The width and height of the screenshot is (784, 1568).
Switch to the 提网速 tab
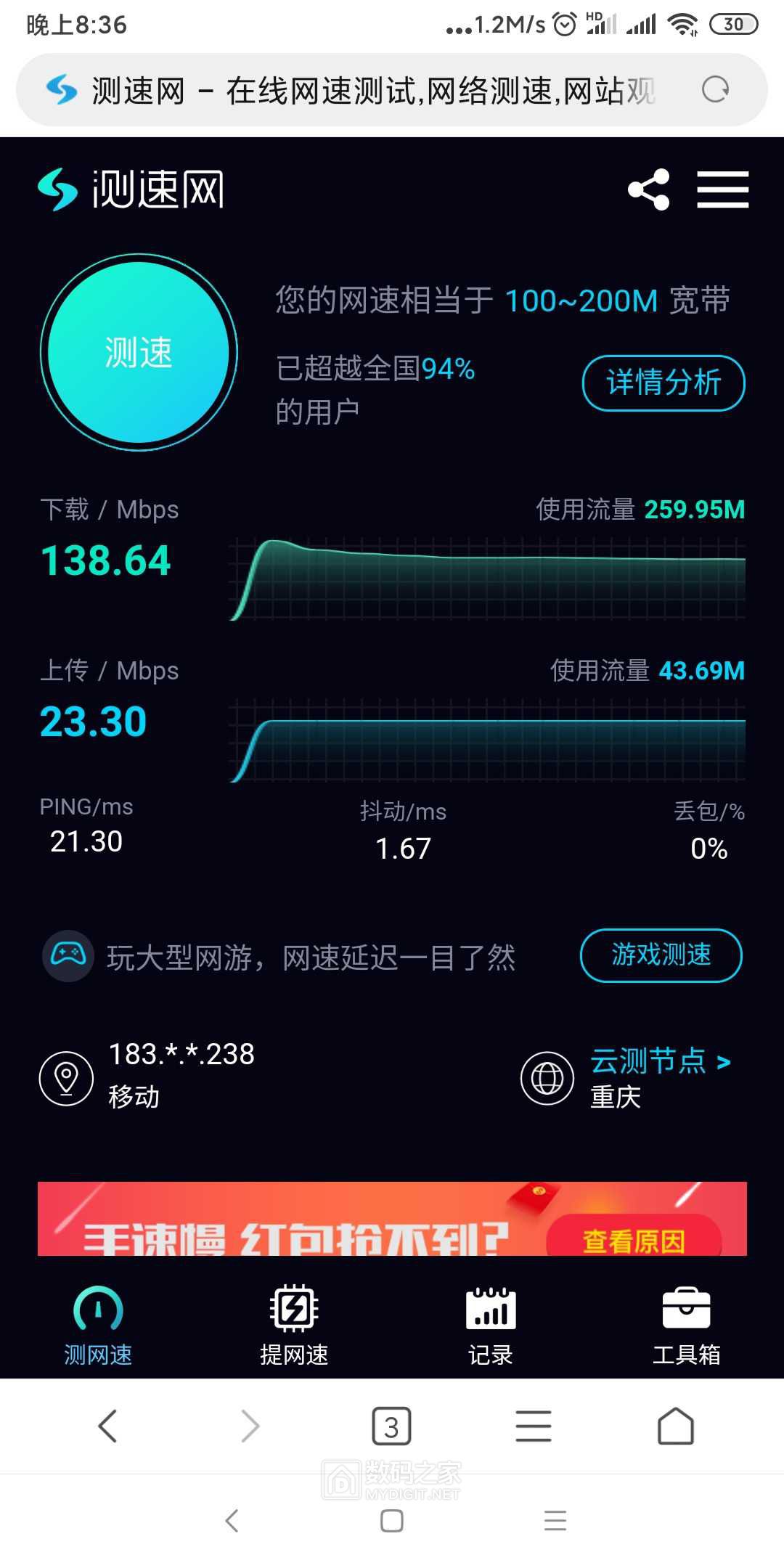point(294,1326)
